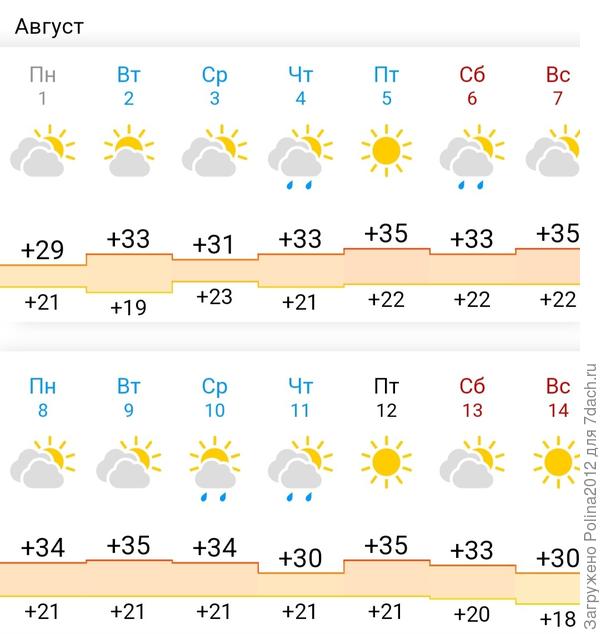
Task: Select Thursday, August 4
Action: point(300,86)
